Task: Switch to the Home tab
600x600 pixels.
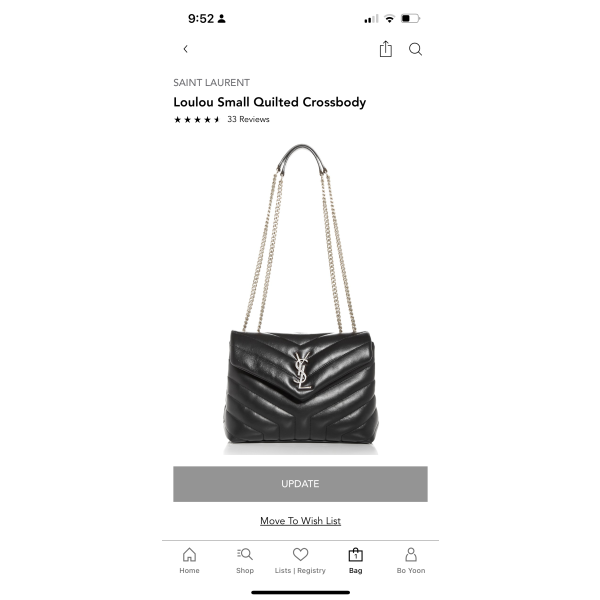Action: pyautogui.click(x=189, y=560)
